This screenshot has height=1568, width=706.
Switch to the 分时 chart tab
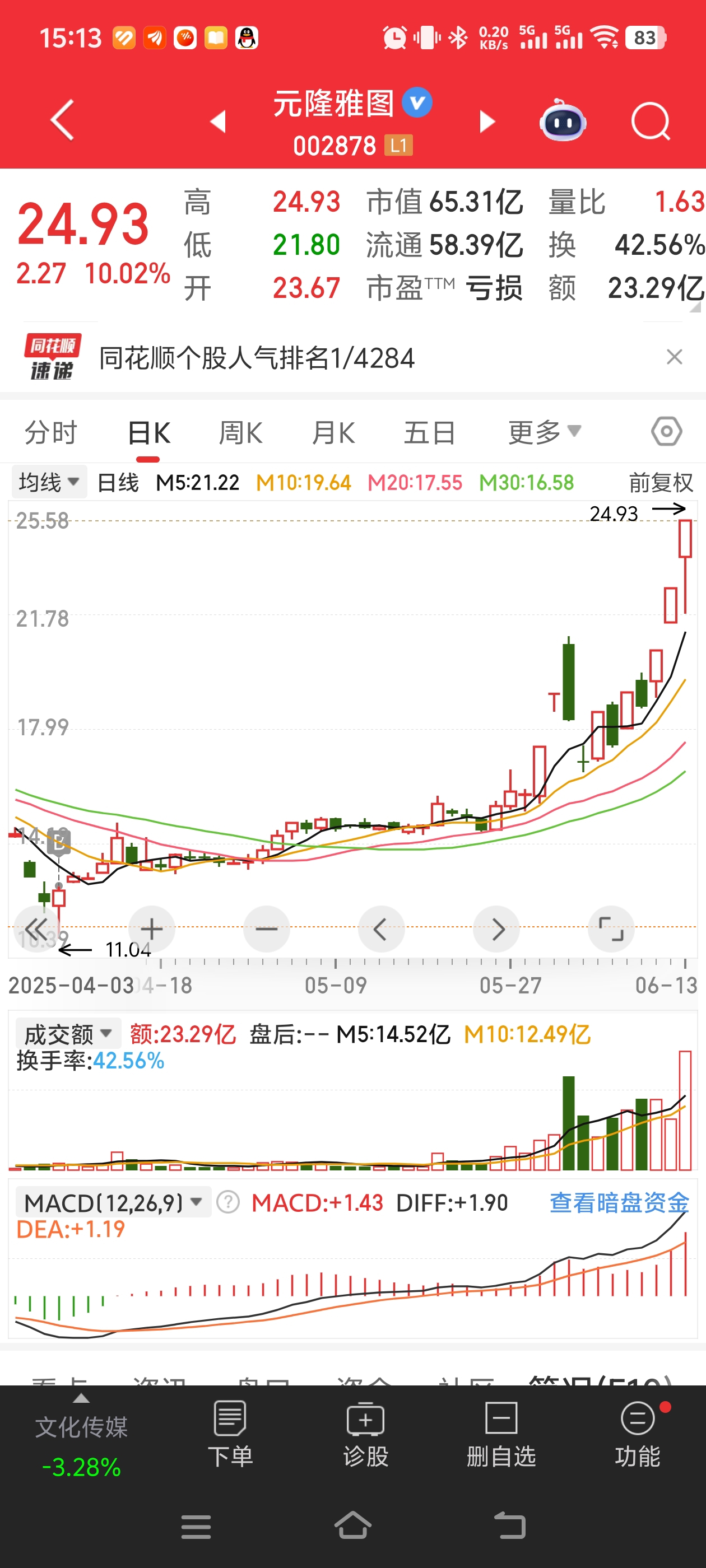[50, 433]
